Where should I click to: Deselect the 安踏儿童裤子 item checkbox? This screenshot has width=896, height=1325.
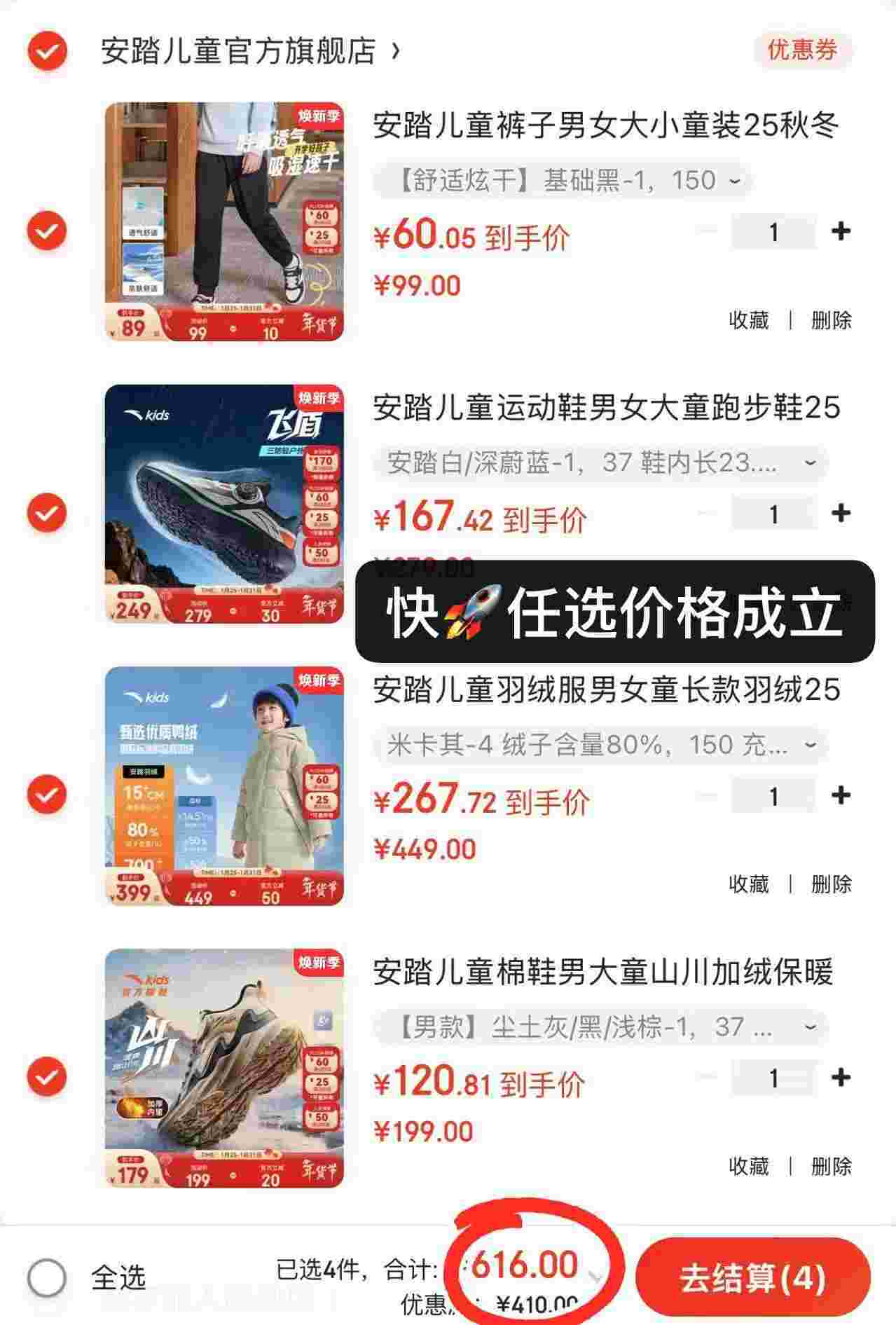pyautogui.click(x=47, y=231)
